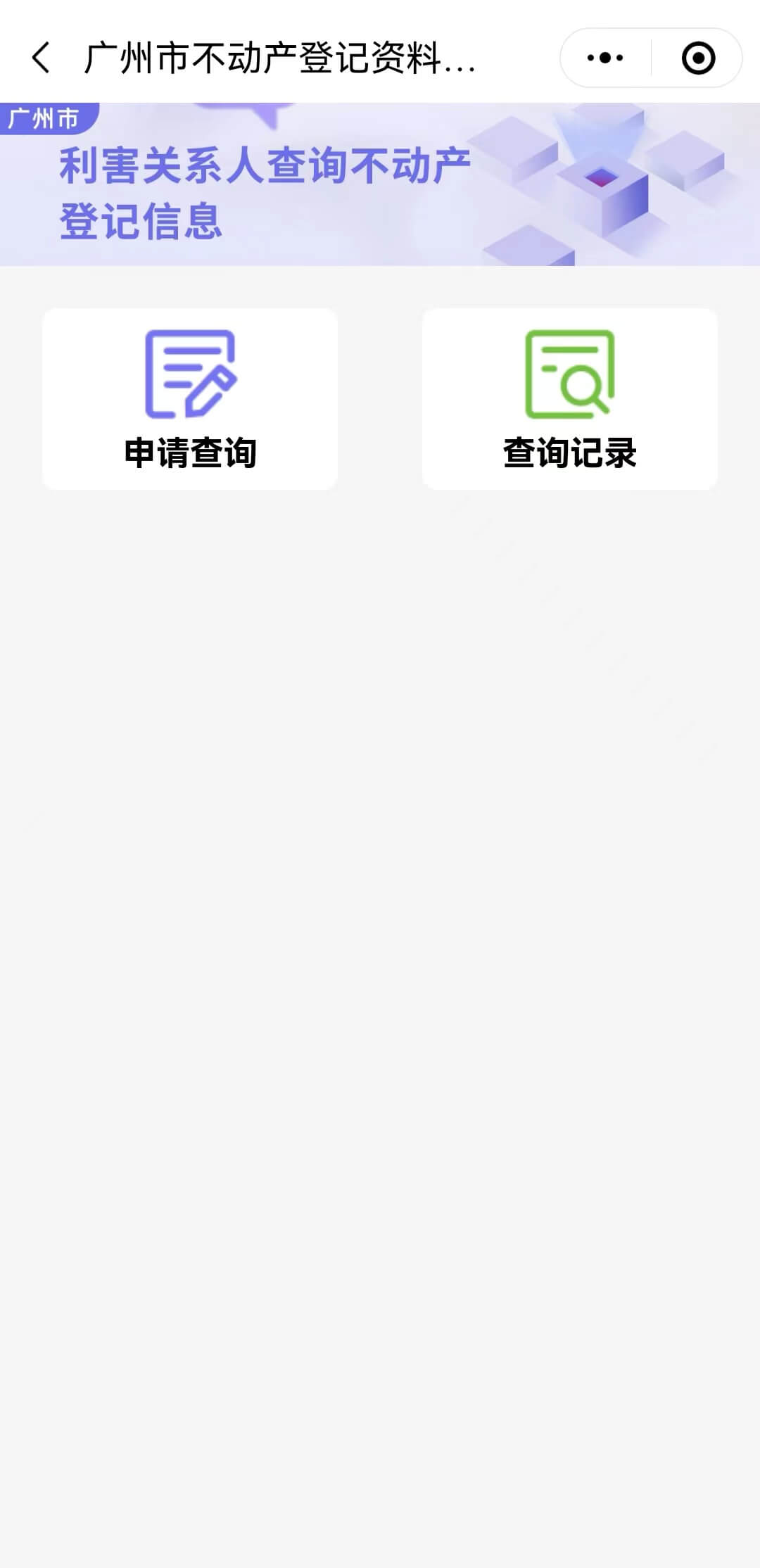Go back using the top-left arrow
This screenshot has width=760, height=1568.
(41, 58)
